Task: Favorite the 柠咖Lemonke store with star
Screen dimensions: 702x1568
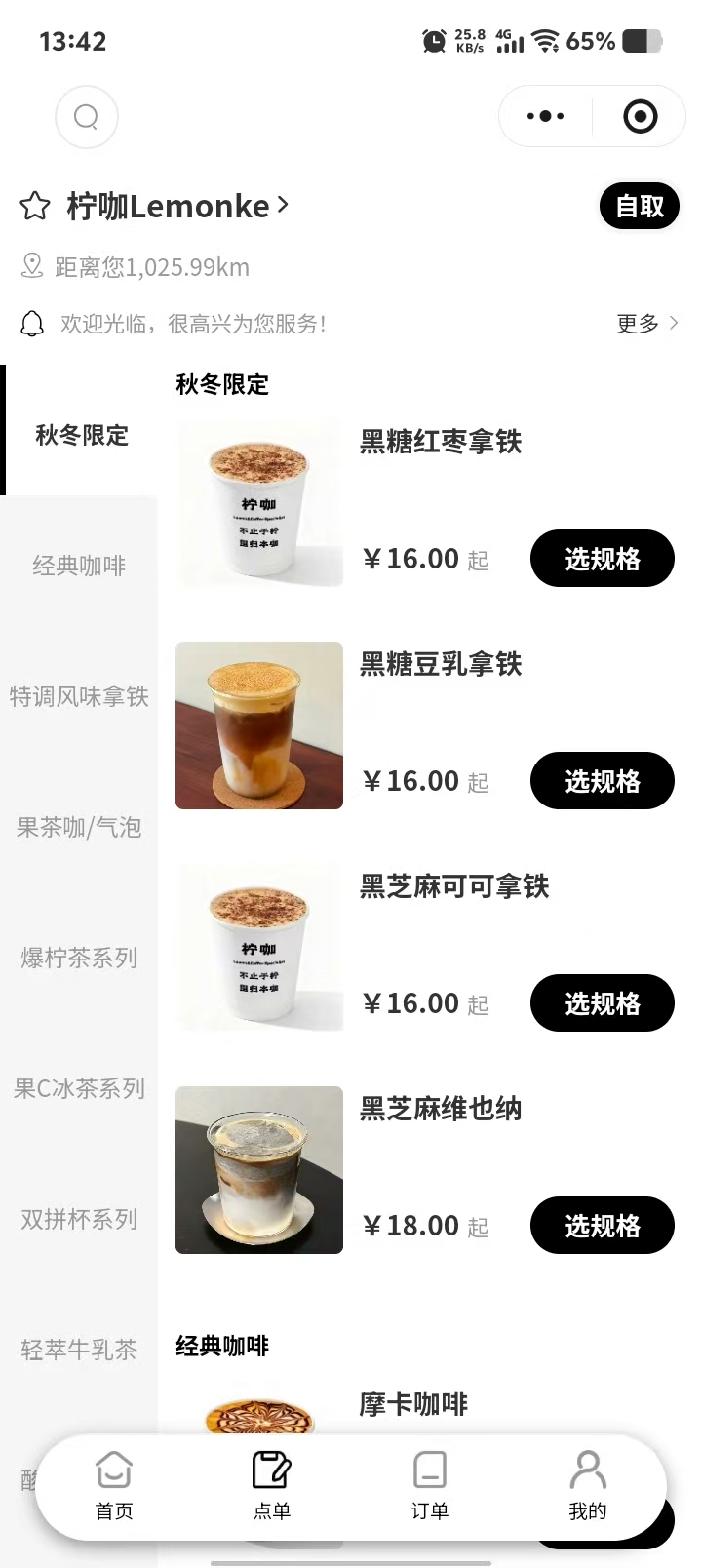Action: [x=35, y=207]
